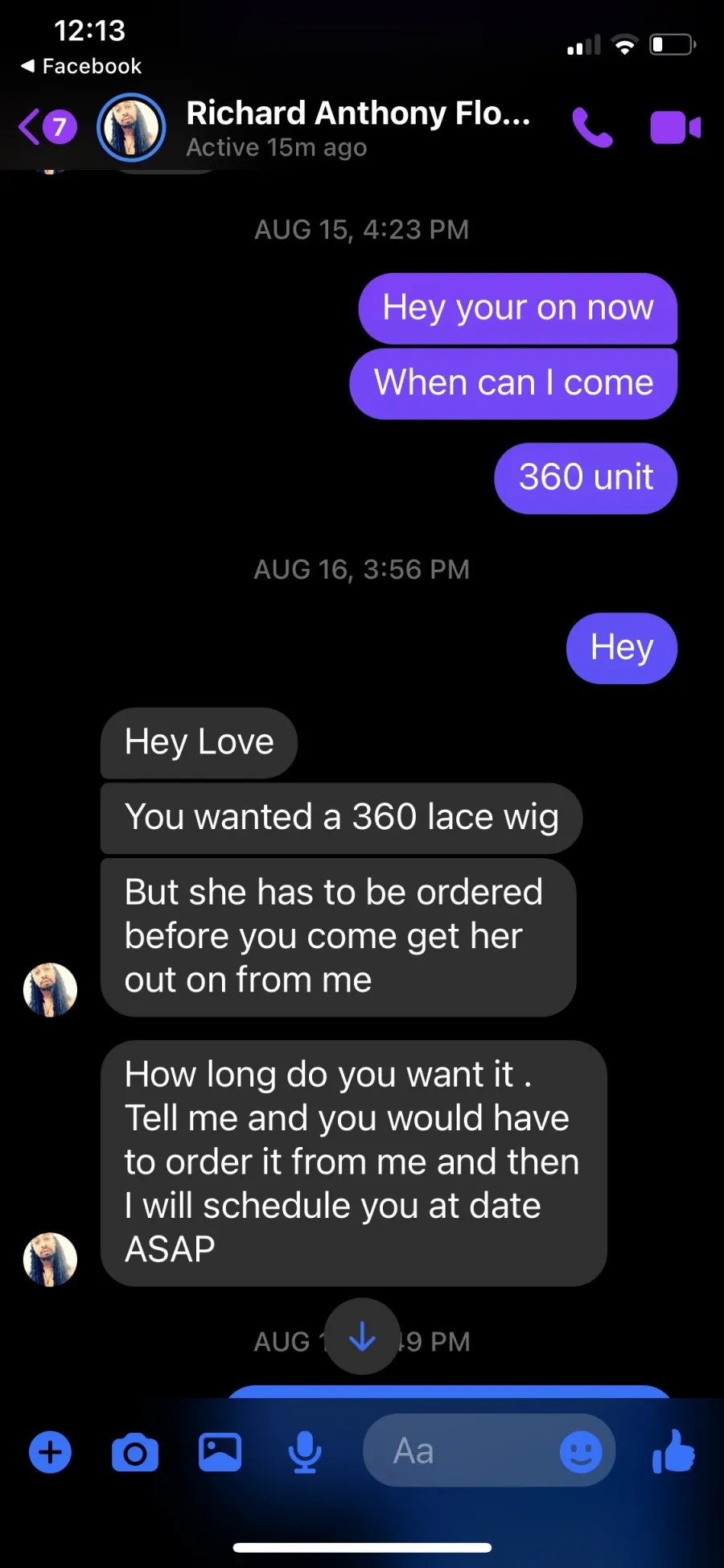This screenshot has height=1568, width=724.
Task: Open the photo gallery picker
Action: (x=220, y=1453)
